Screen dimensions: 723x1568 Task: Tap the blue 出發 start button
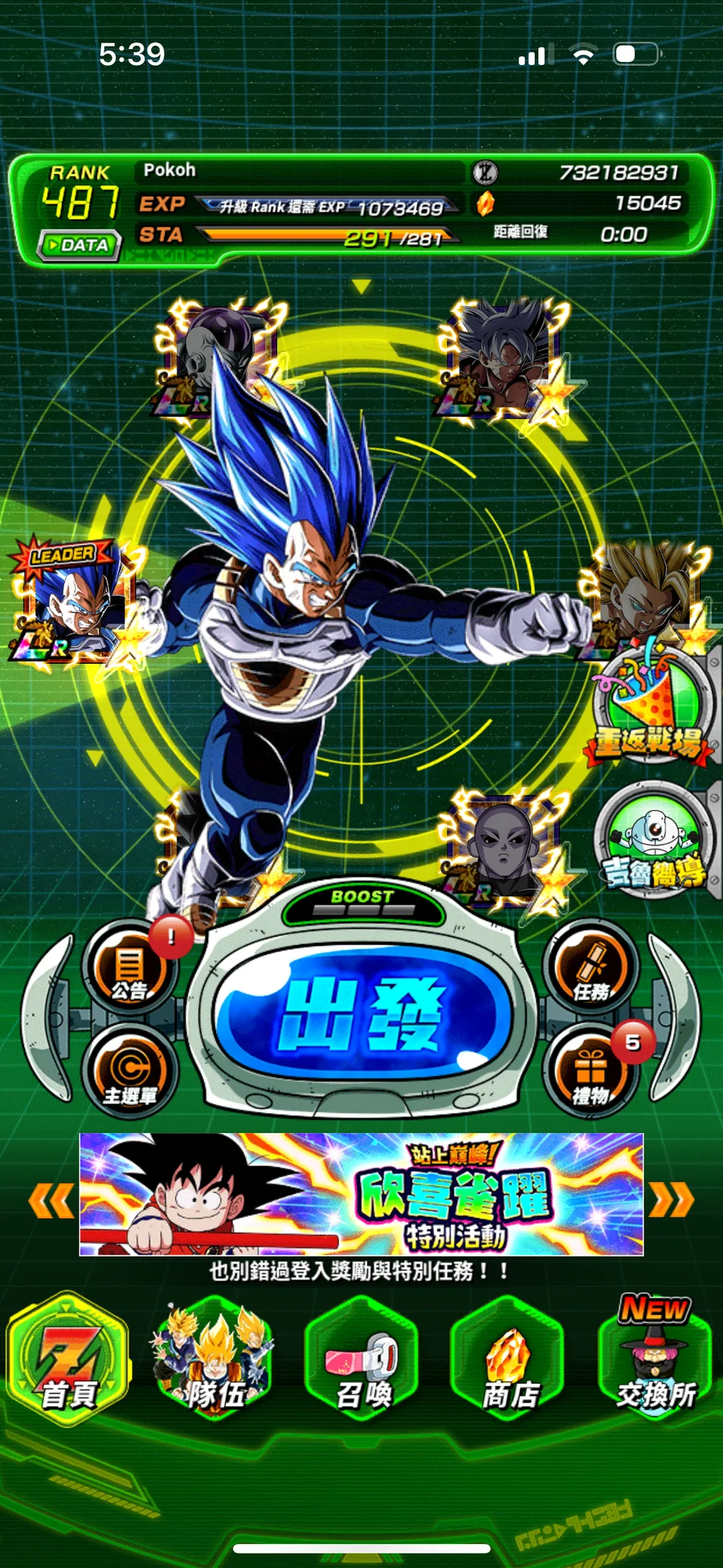point(363,1015)
